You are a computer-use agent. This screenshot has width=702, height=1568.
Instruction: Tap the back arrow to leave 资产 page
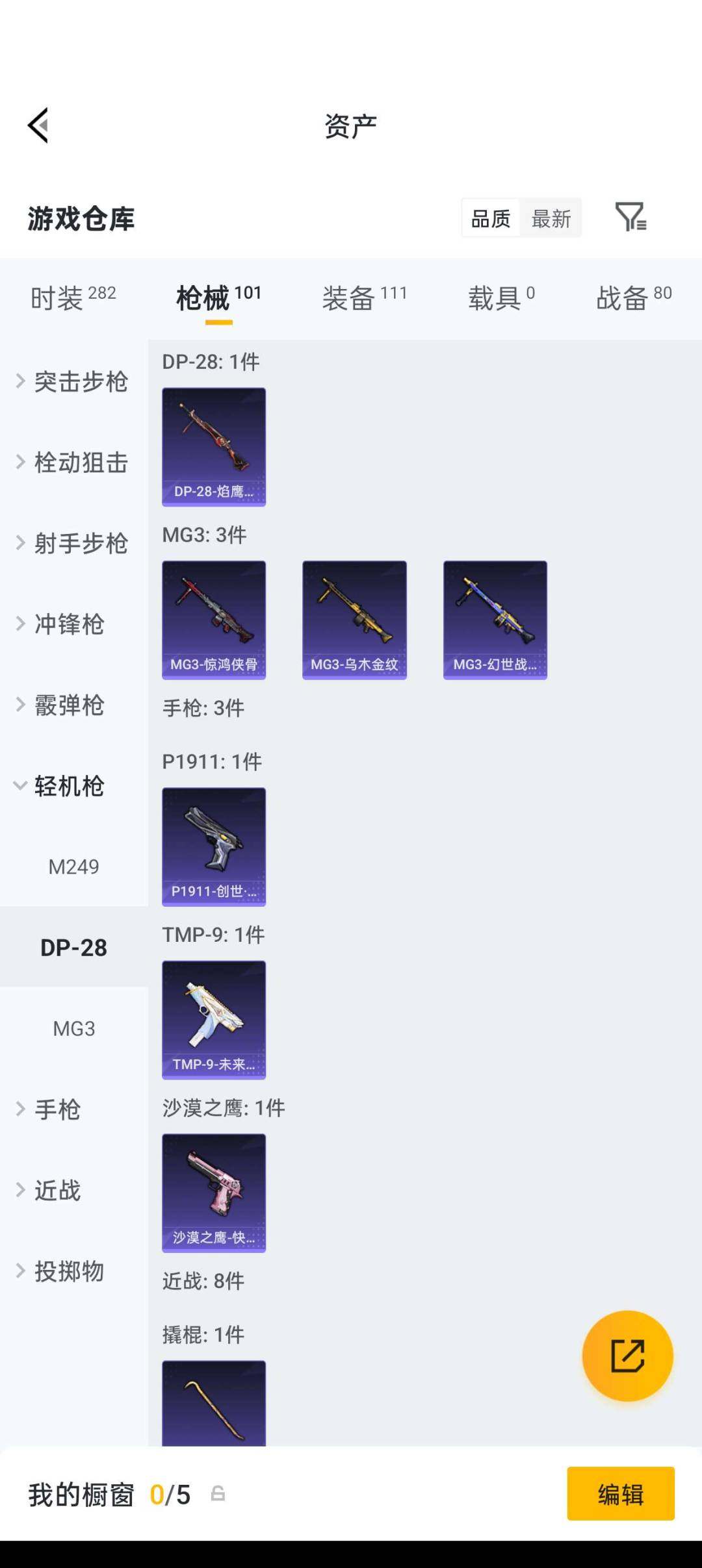click(x=37, y=126)
